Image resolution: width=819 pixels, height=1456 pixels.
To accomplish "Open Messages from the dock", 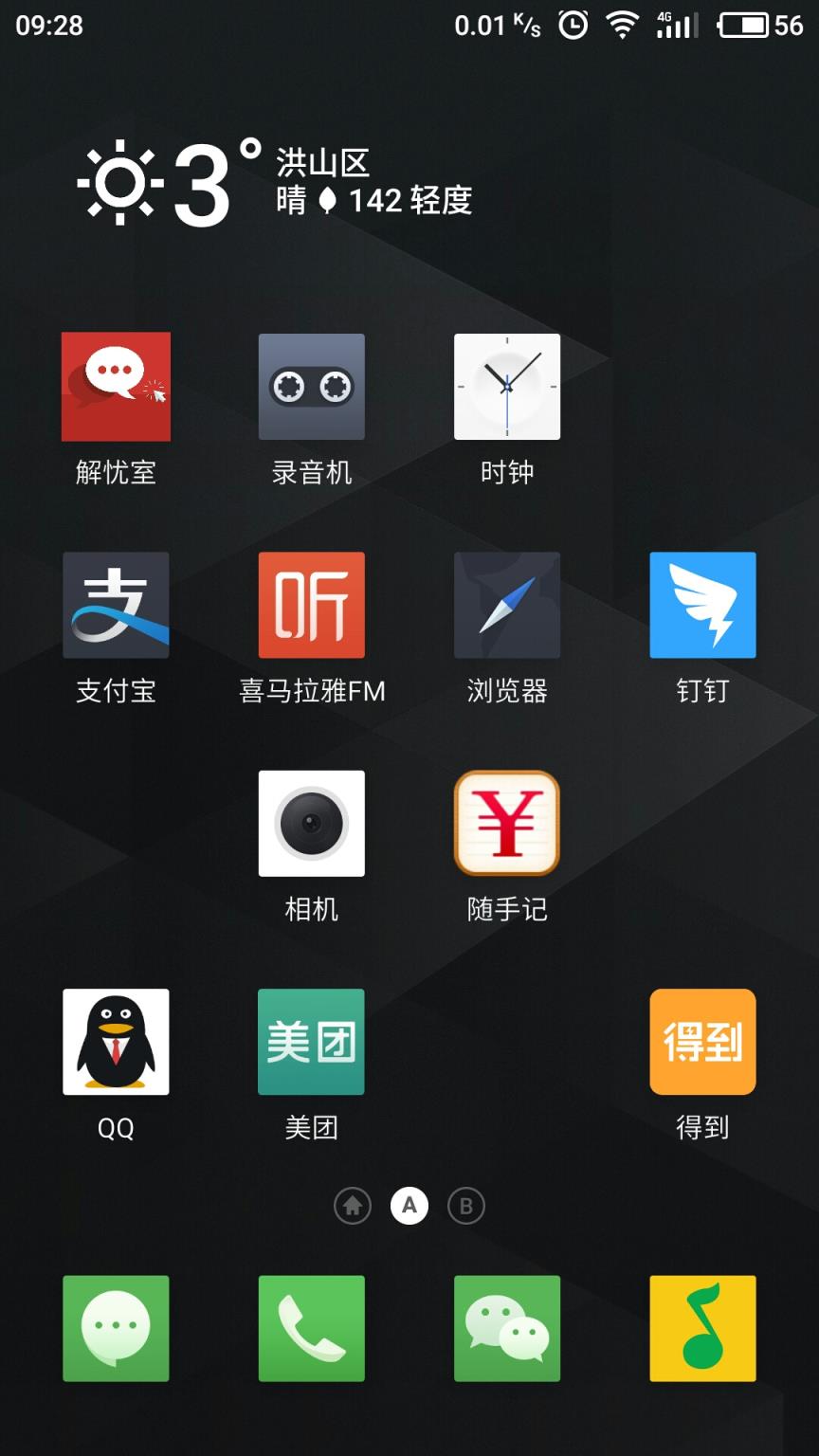I will point(115,1327).
